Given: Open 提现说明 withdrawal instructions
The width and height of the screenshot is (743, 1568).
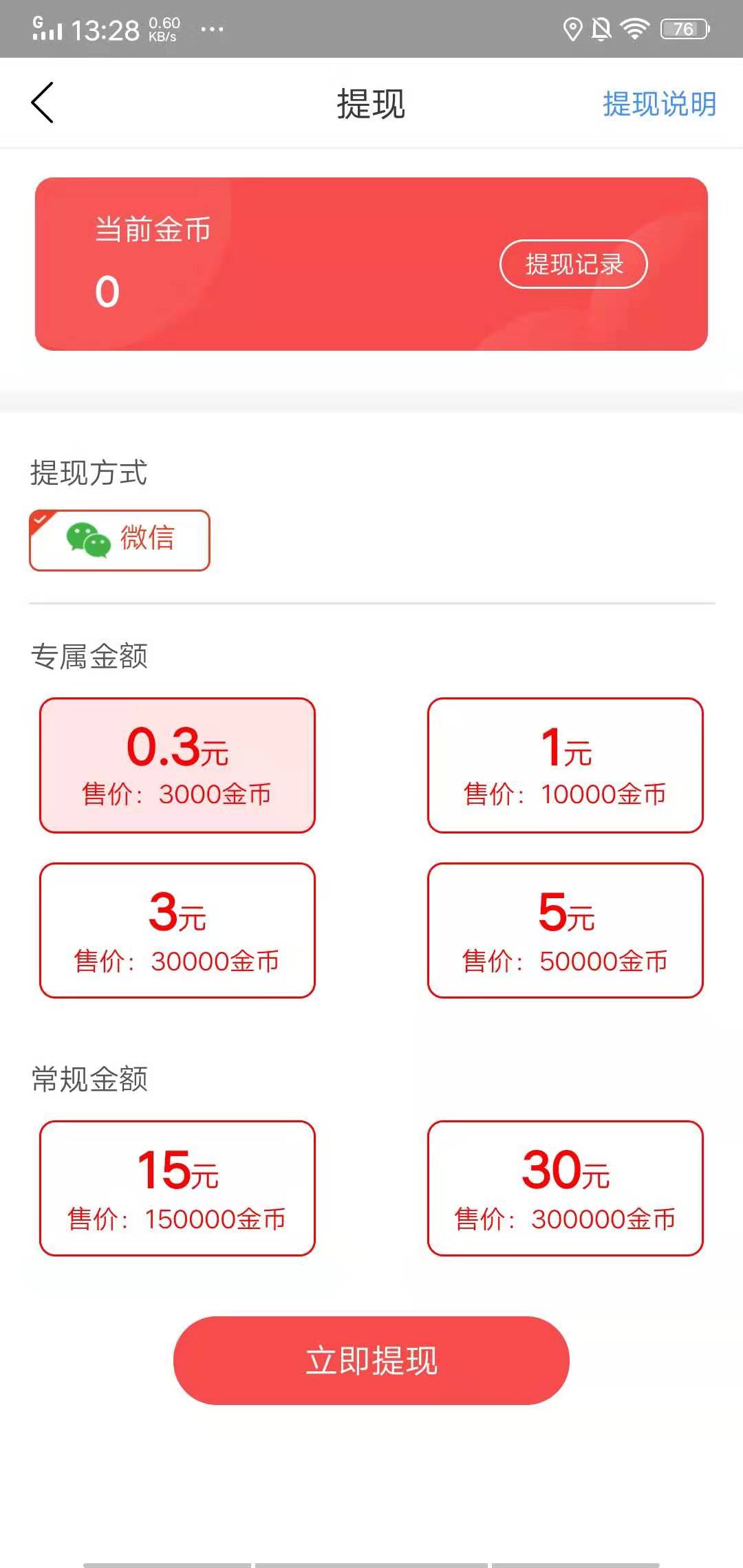Looking at the screenshot, I should click(660, 104).
